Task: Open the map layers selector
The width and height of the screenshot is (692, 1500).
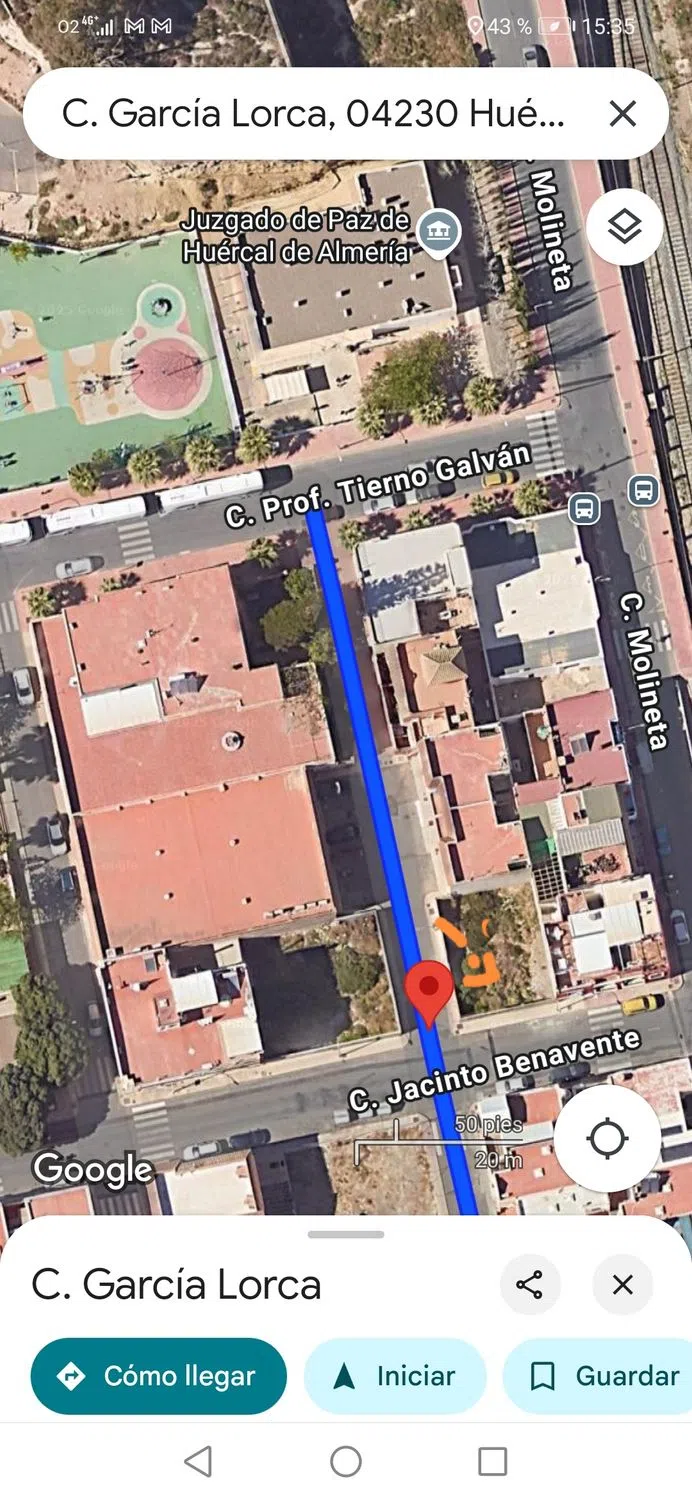Action: 624,227
